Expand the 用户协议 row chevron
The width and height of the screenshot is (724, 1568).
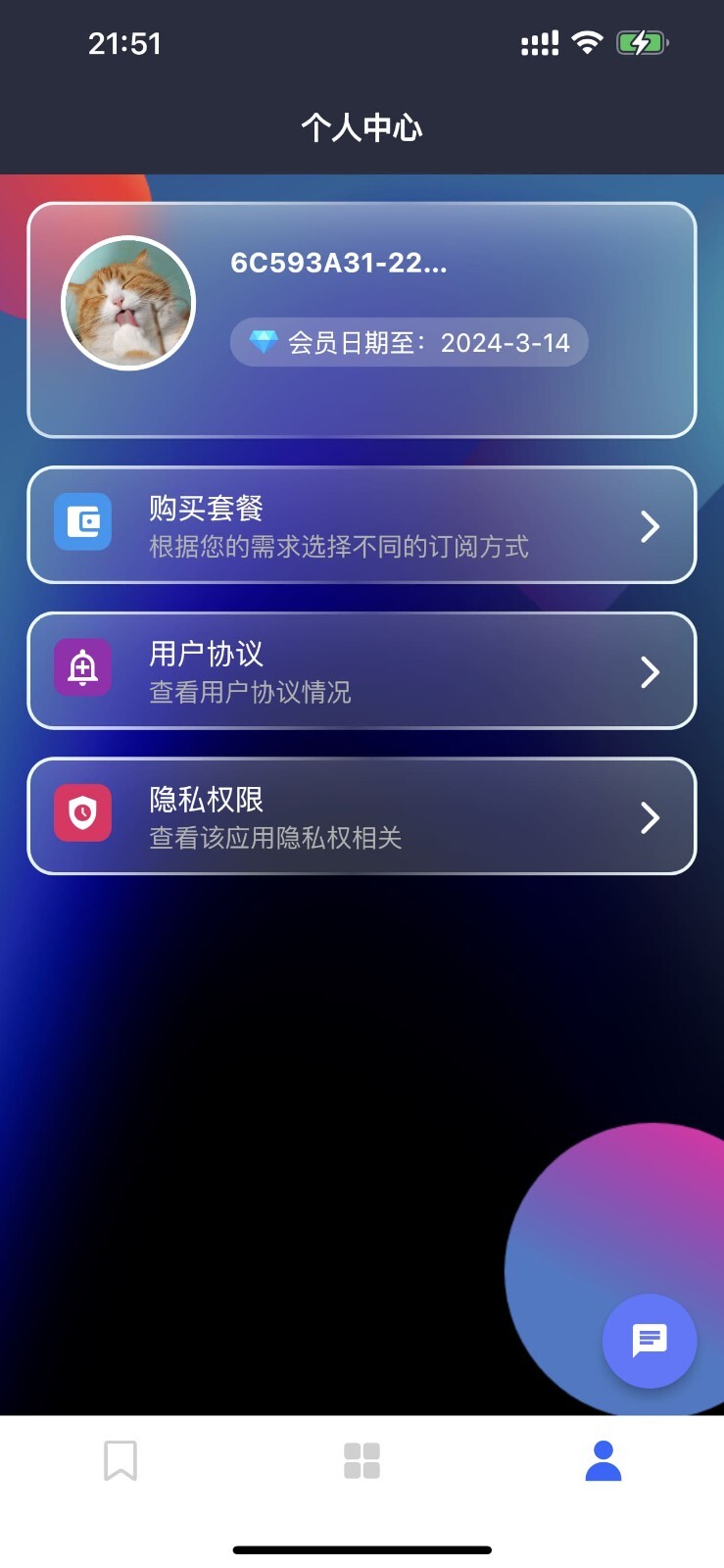[x=650, y=671]
